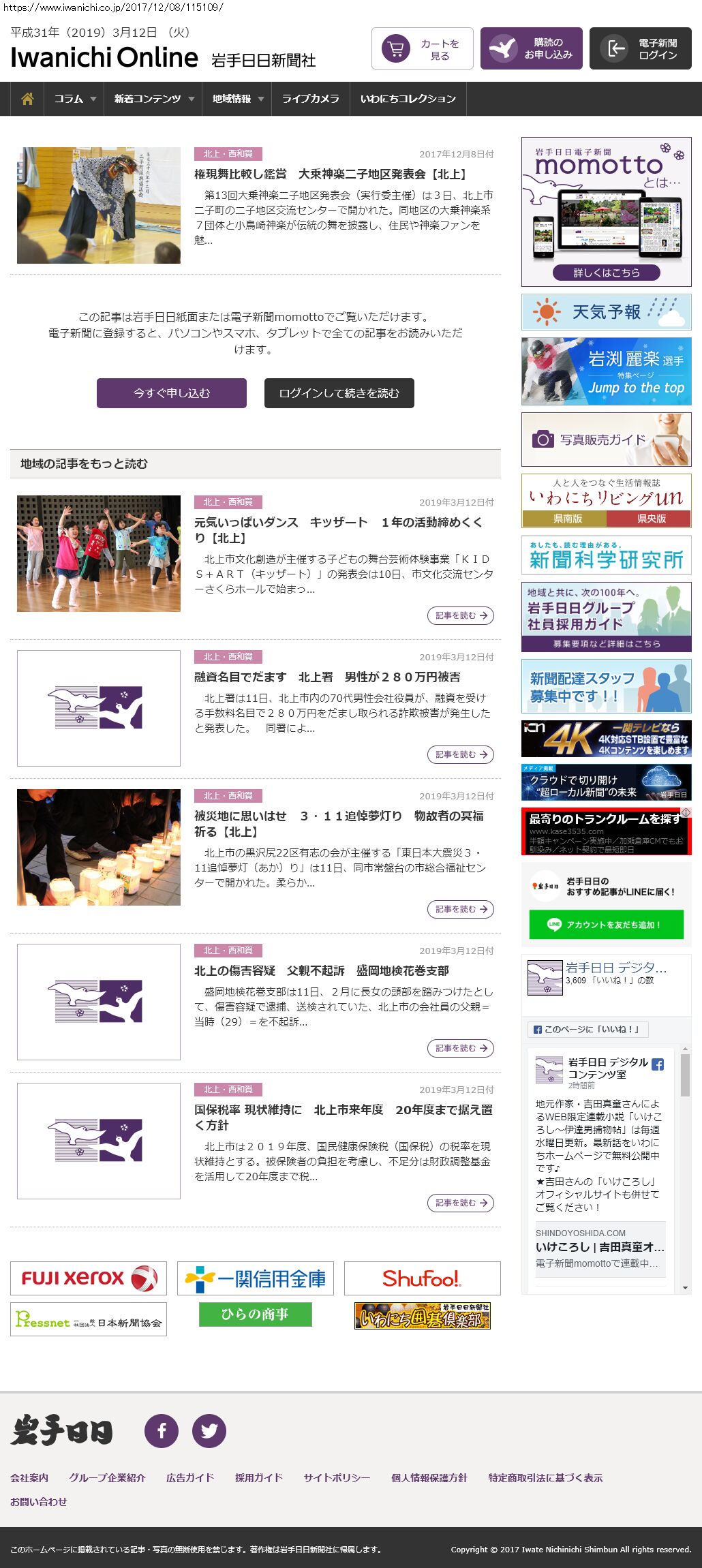Go to home via house icon
This screenshot has width=702, height=1568.
pyautogui.click(x=27, y=99)
